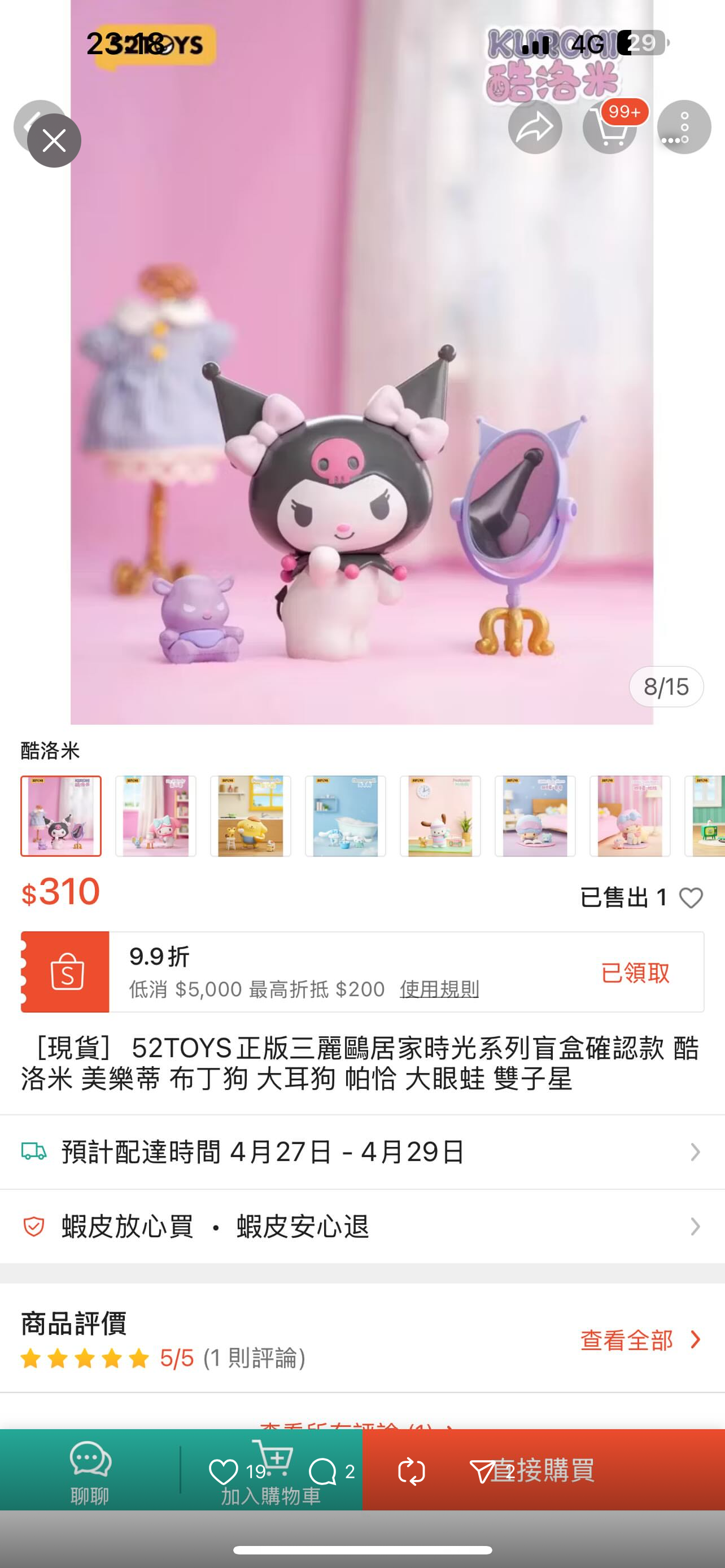Open the three-dot overflow menu
Image resolution: width=725 pixels, height=1568 pixels.
click(684, 127)
